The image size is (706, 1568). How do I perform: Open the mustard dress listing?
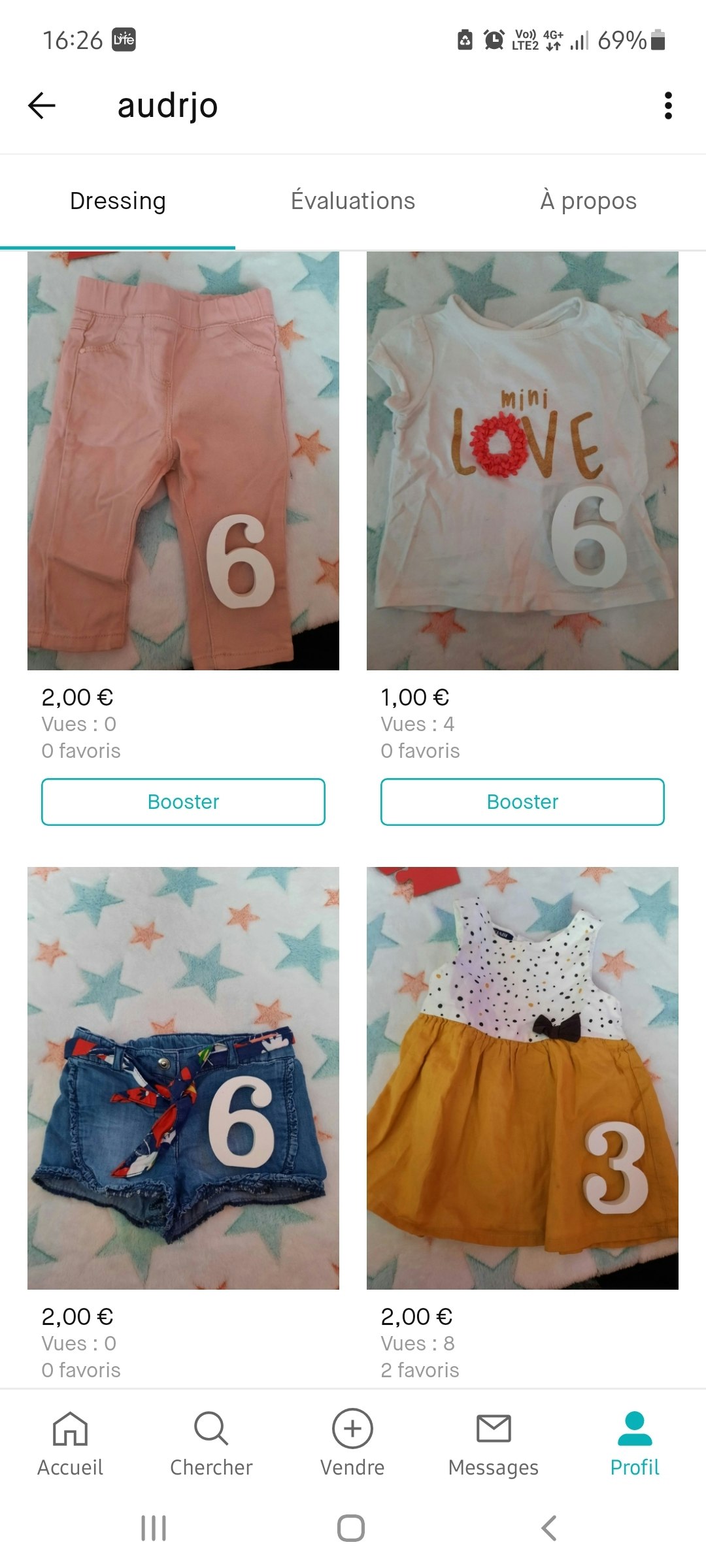pyautogui.click(x=522, y=1078)
